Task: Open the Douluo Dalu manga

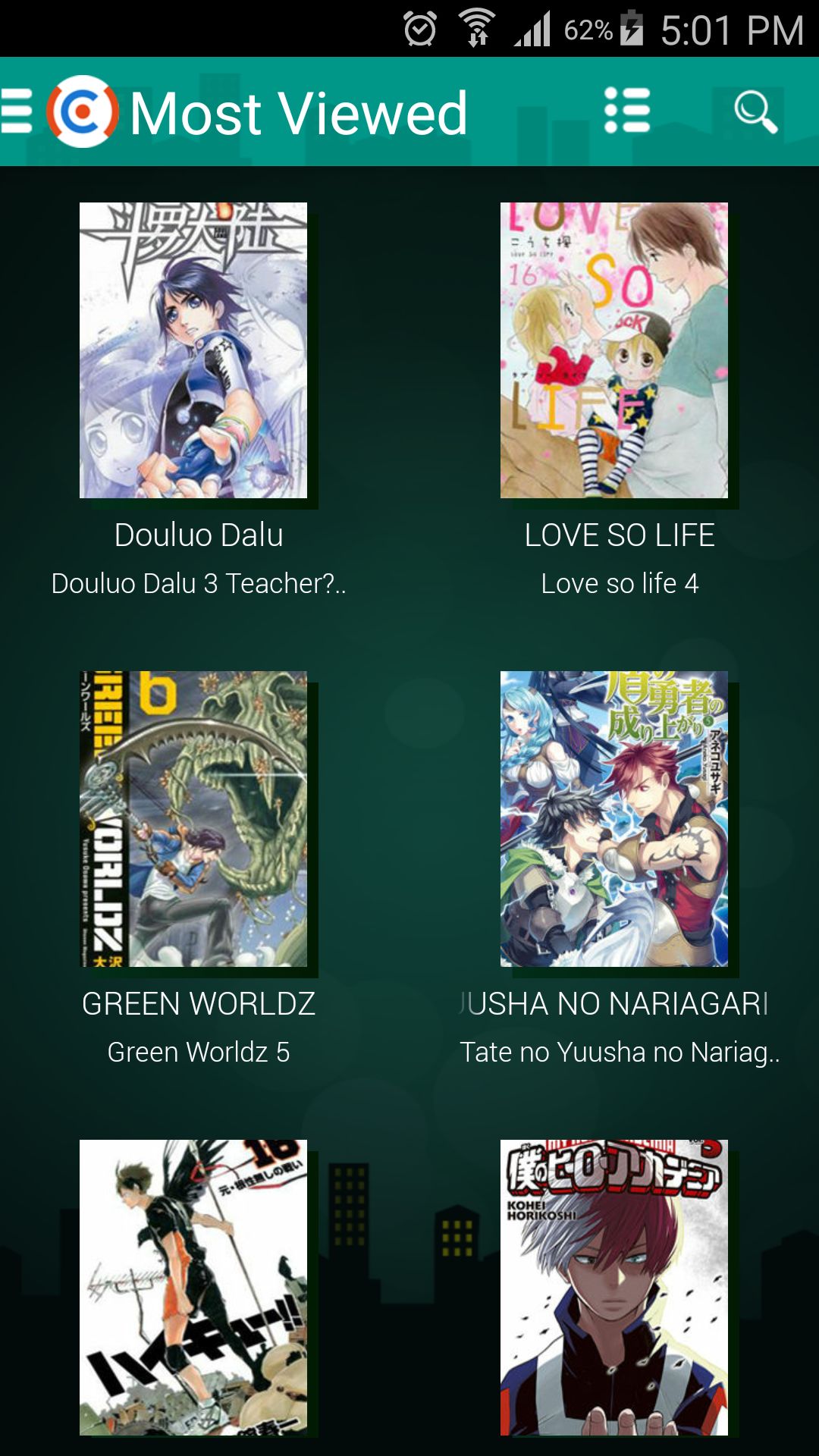Action: click(x=193, y=350)
